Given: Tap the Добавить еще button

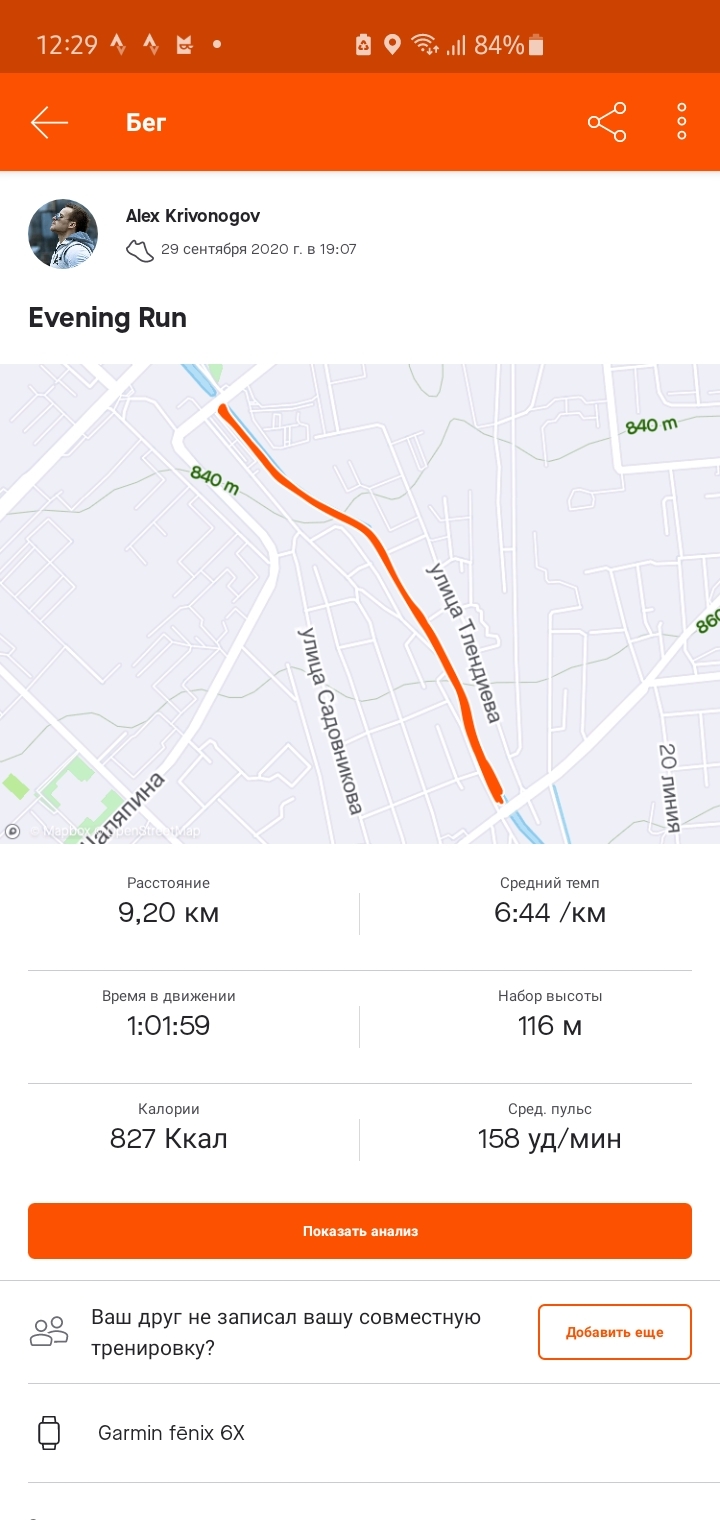Looking at the screenshot, I should point(614,1332).
